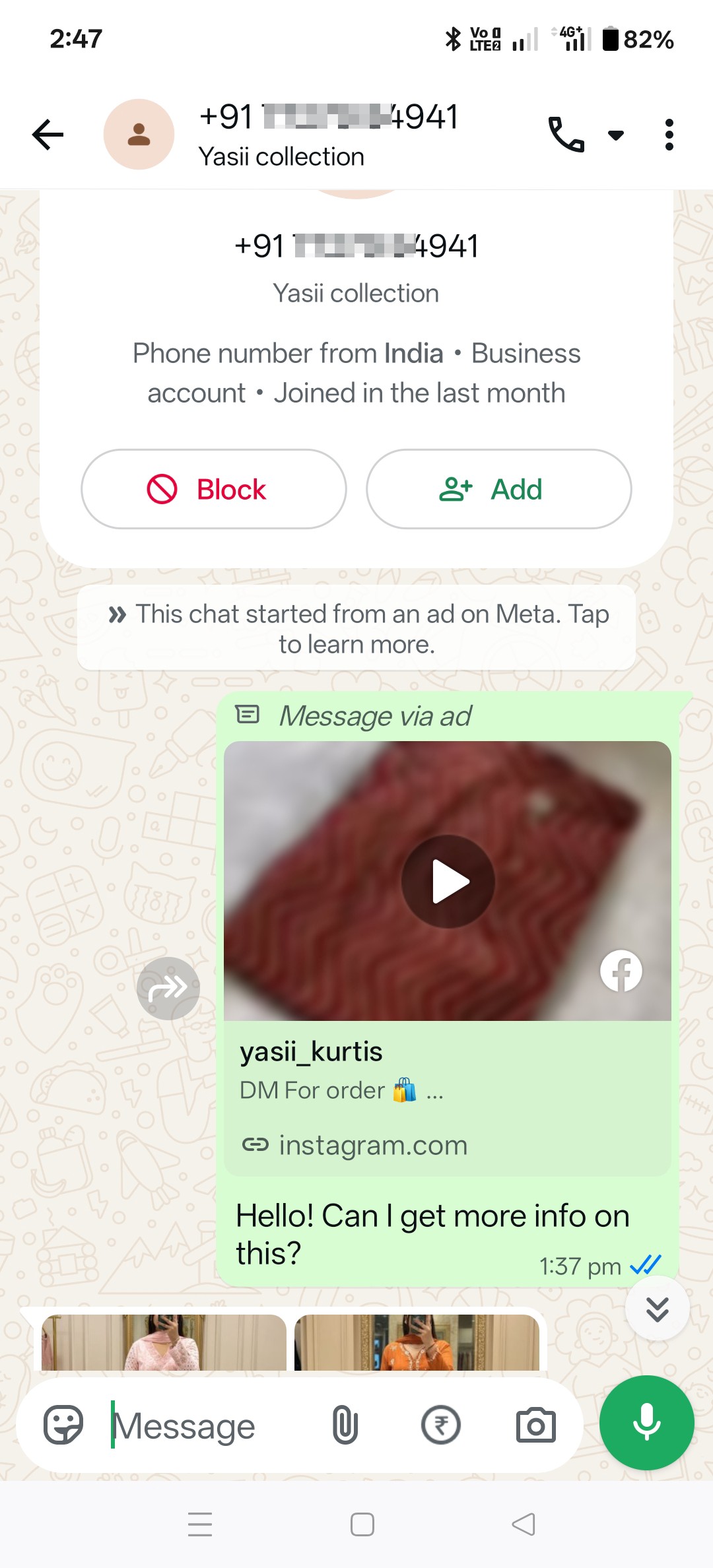Go back using the top arrow

click(48, 135)
